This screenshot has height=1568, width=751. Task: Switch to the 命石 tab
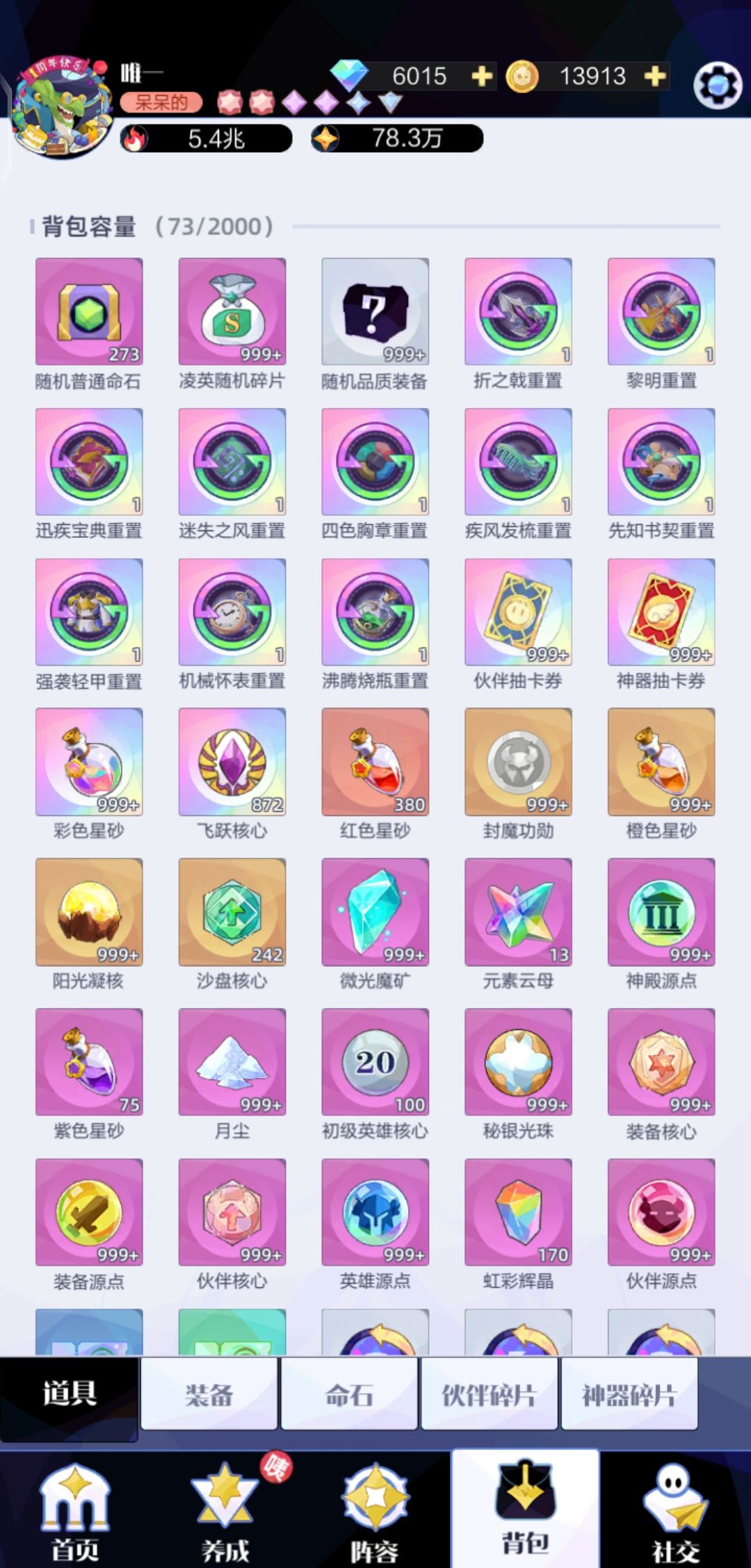point(350,1394)
